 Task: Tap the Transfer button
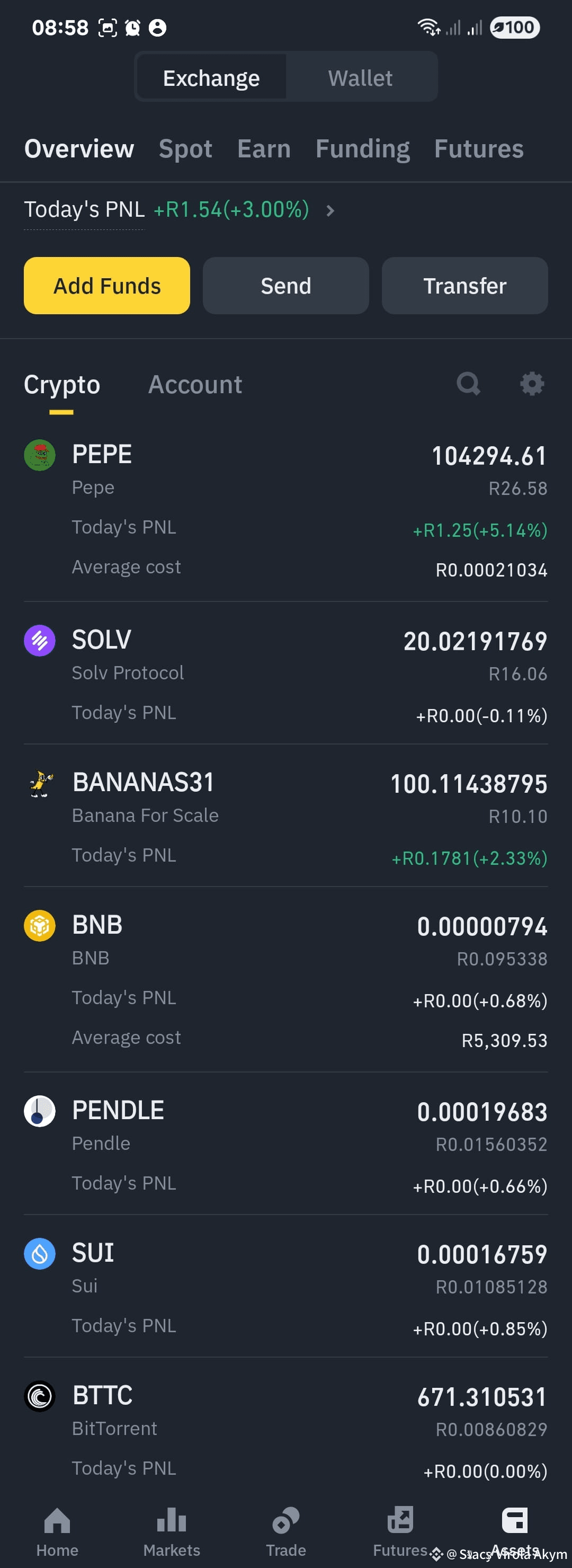(x=464, y=286)
